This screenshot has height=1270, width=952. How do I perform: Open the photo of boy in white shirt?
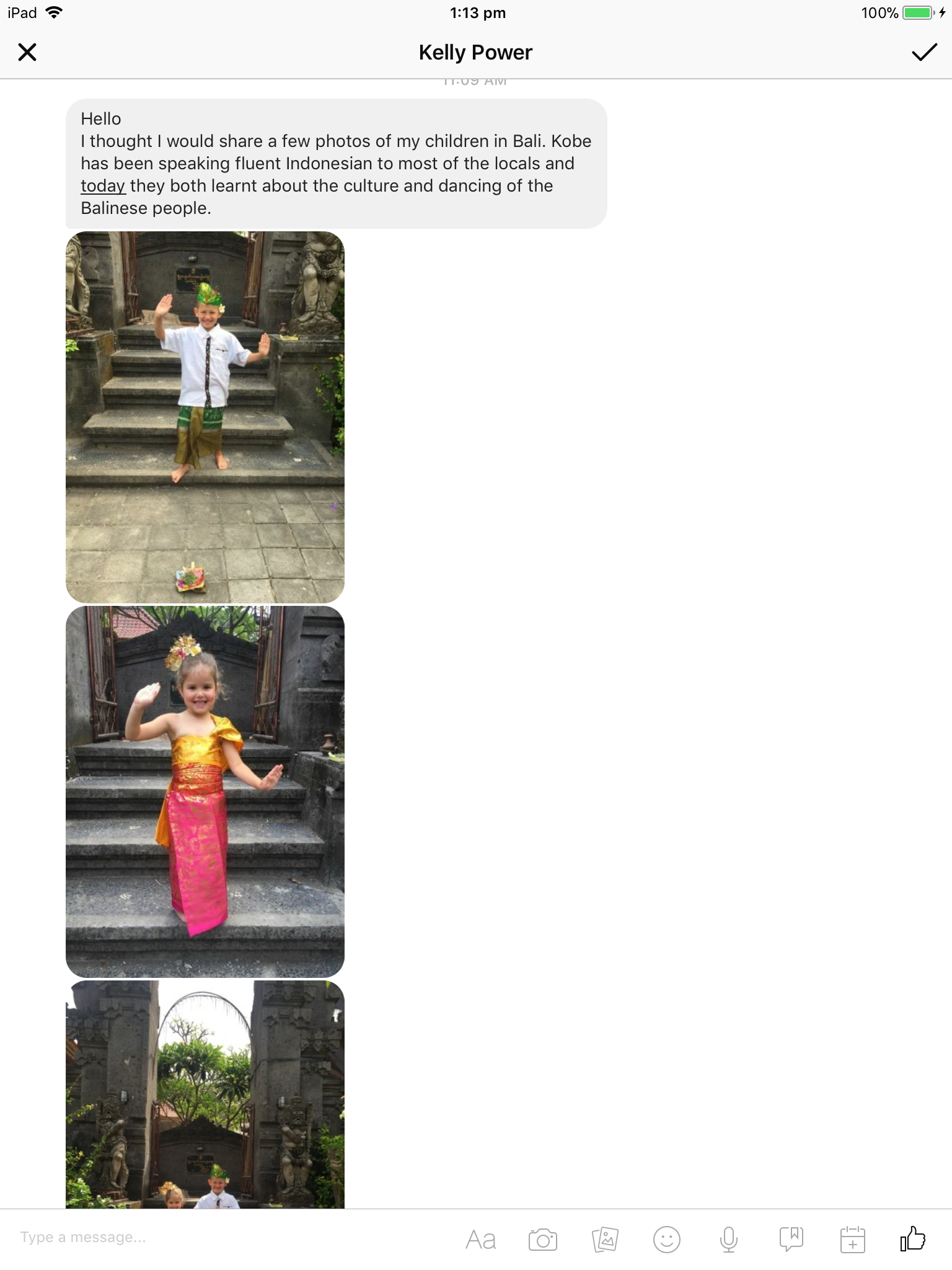[x=205, y=417]
